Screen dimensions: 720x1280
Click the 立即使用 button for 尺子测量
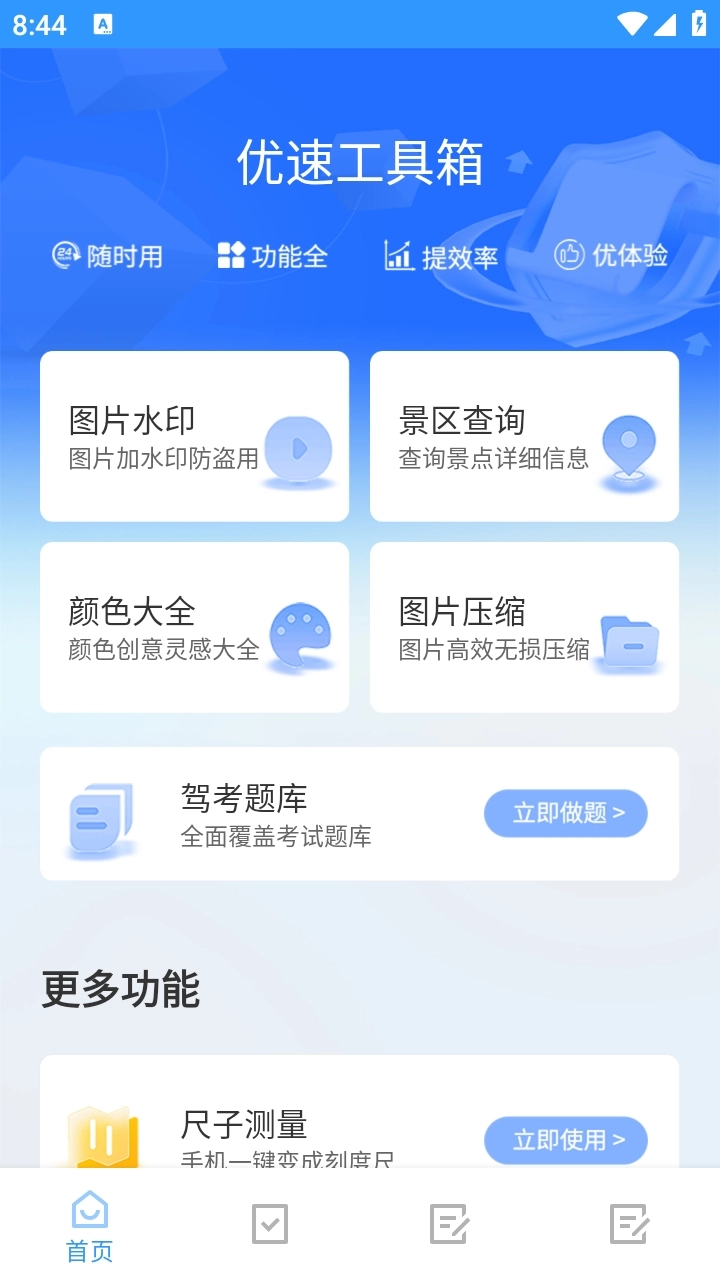(x=566, y=1140)
